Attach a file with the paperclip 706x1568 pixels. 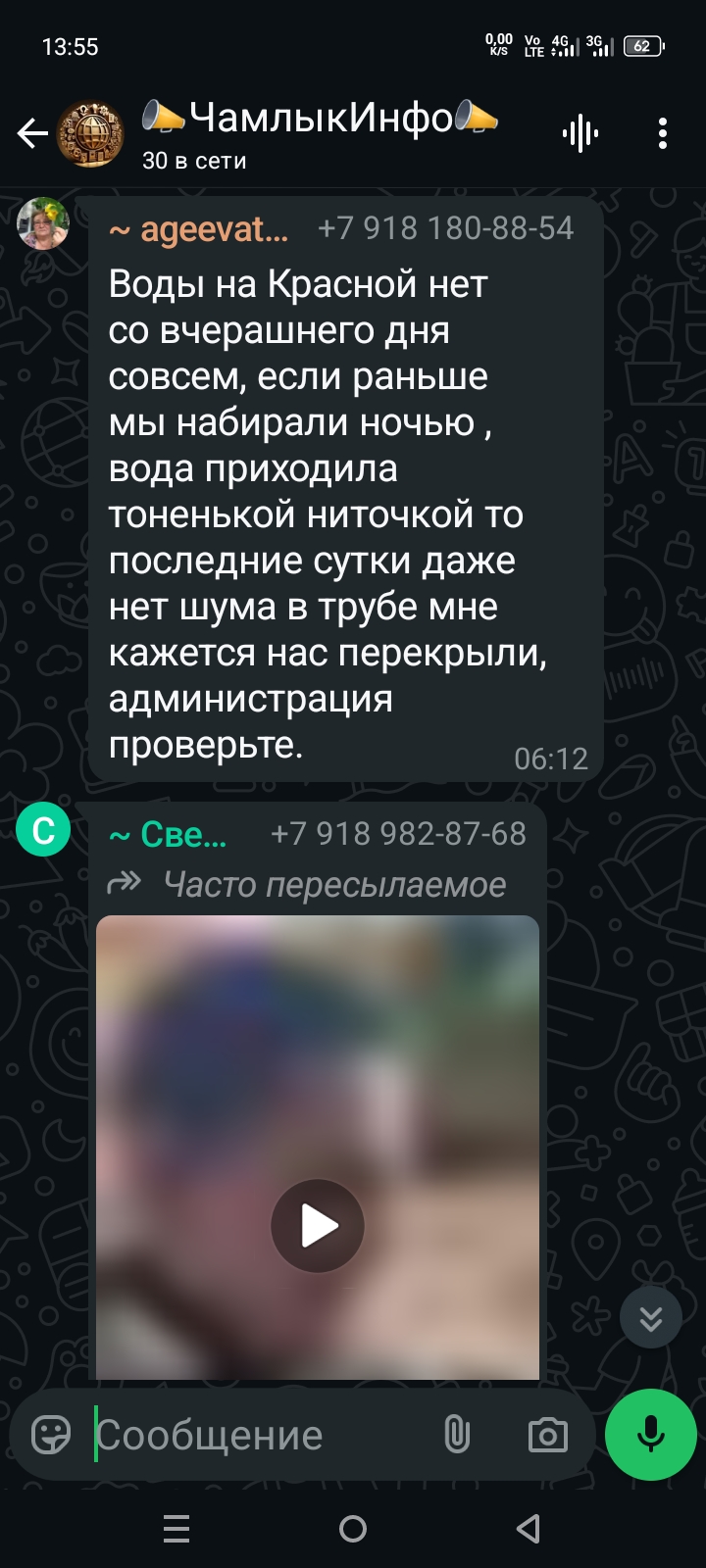coord(457,1436)
